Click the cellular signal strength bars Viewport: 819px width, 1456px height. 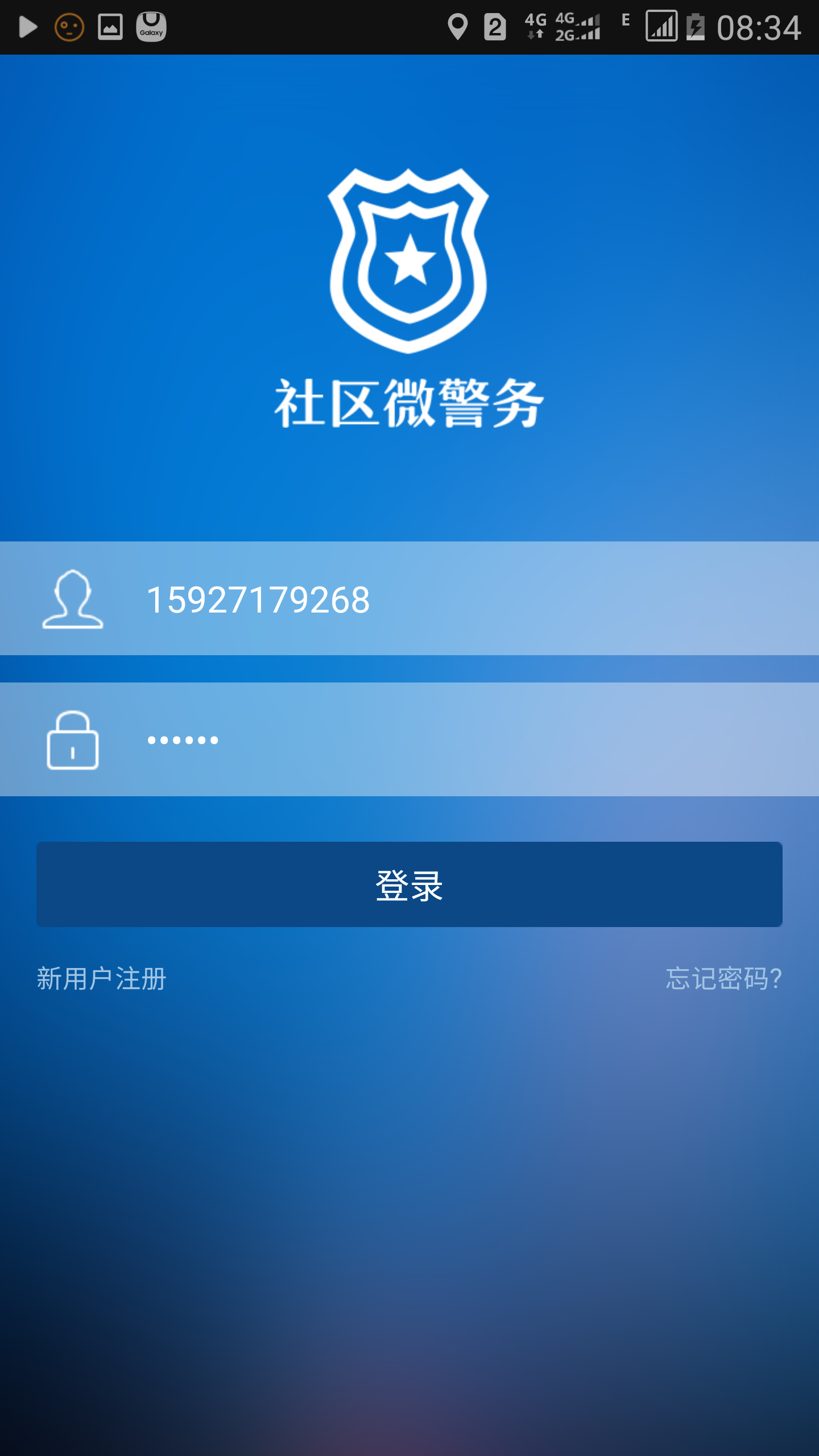661,26
